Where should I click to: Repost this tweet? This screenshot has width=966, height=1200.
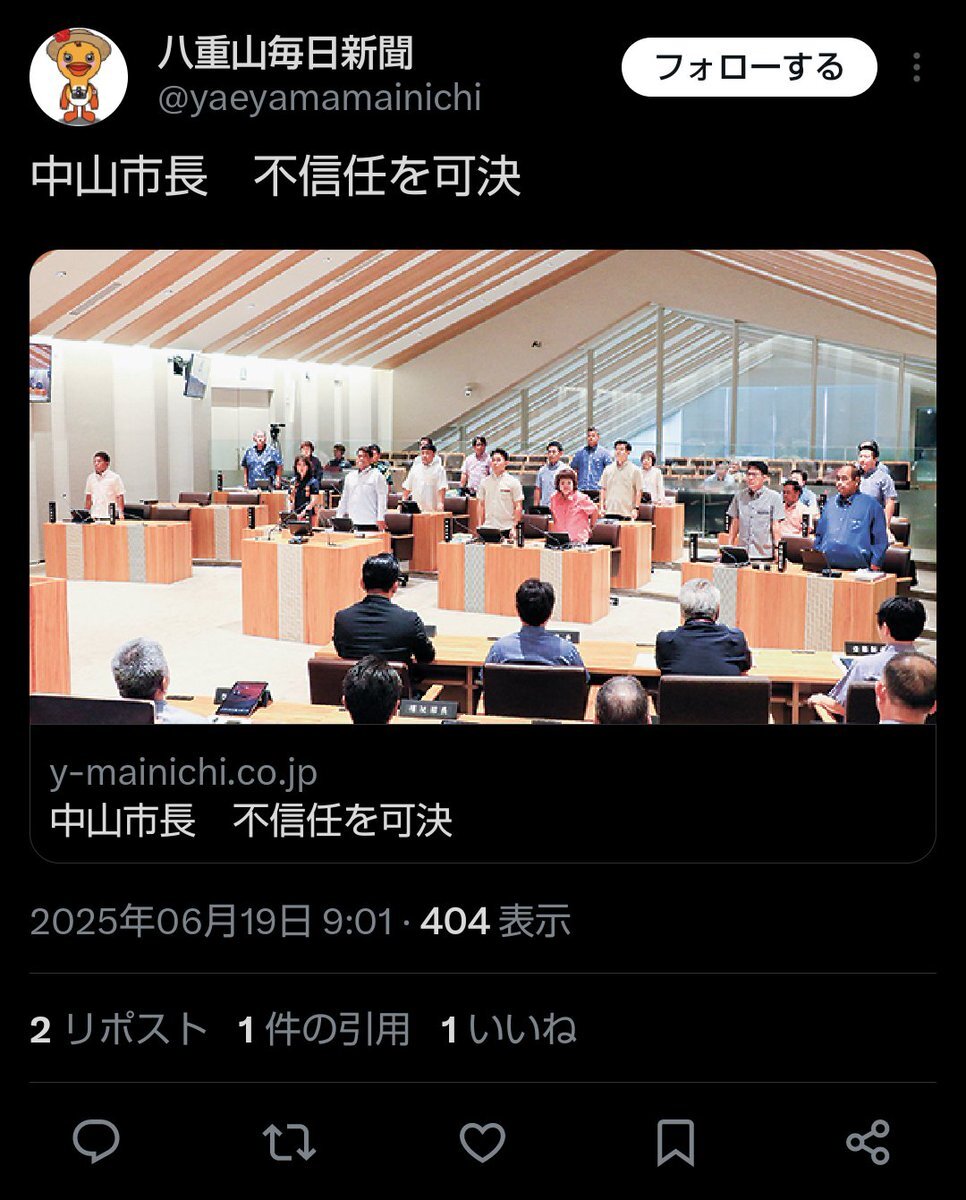[x=289, y=1141]
